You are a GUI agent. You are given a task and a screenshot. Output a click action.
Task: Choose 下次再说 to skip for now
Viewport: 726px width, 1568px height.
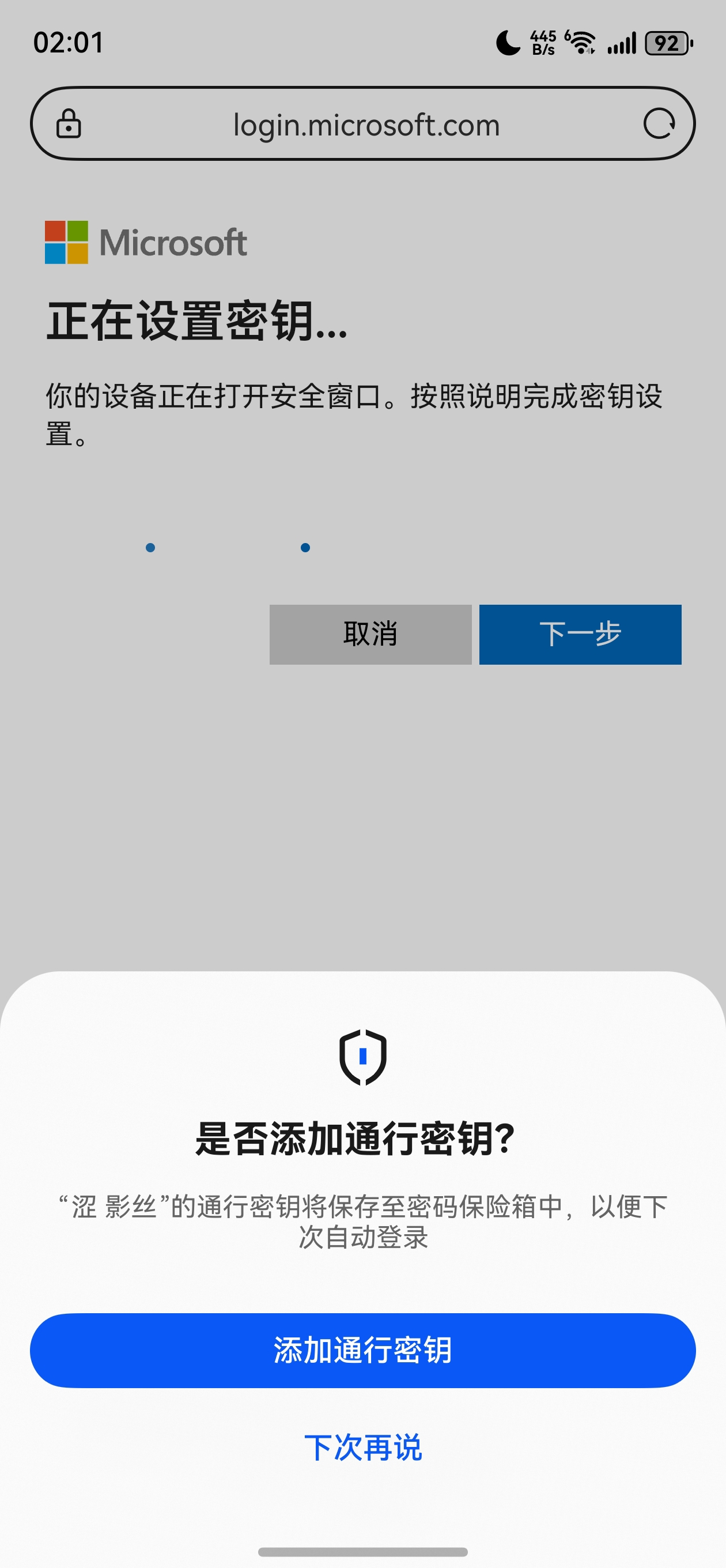(x=362, y=1447)
